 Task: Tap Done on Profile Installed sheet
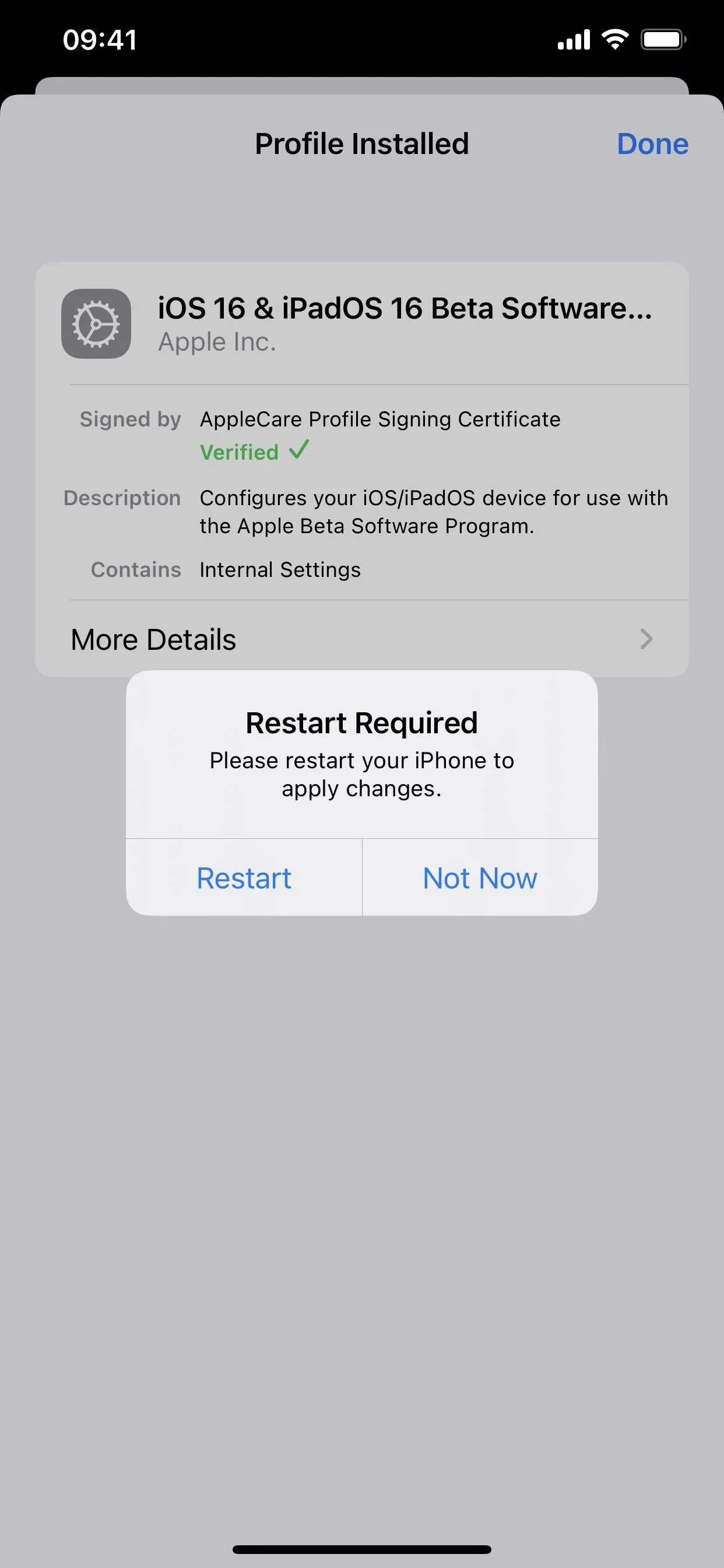652,144
